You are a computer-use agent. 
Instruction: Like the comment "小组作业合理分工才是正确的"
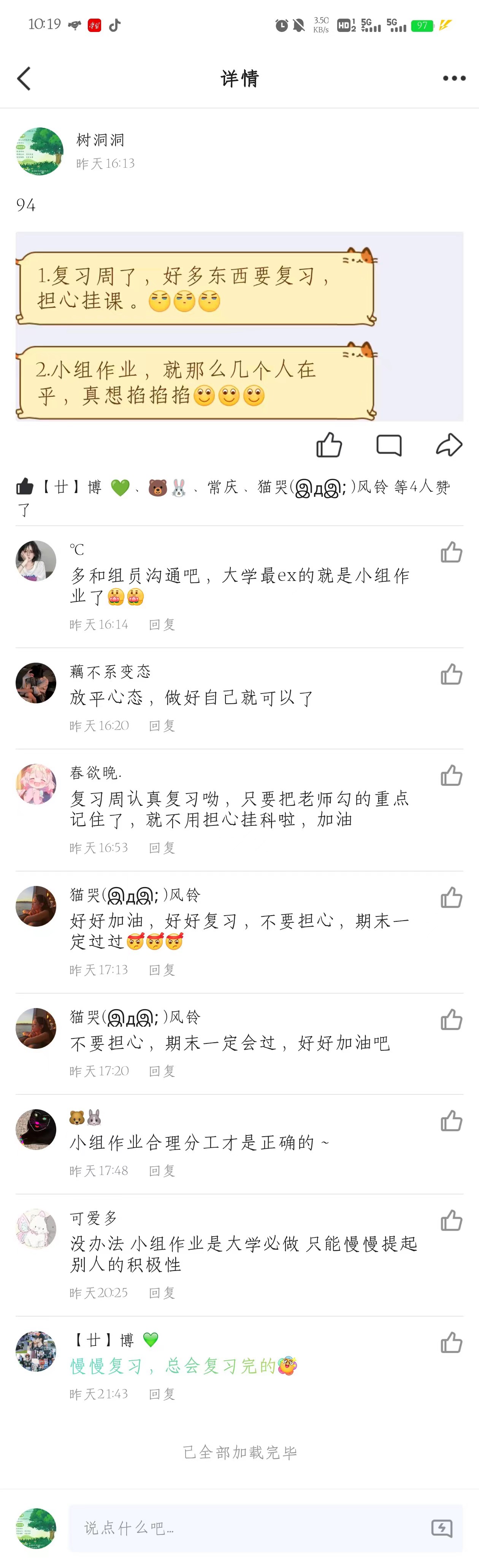click(451, 1121)
